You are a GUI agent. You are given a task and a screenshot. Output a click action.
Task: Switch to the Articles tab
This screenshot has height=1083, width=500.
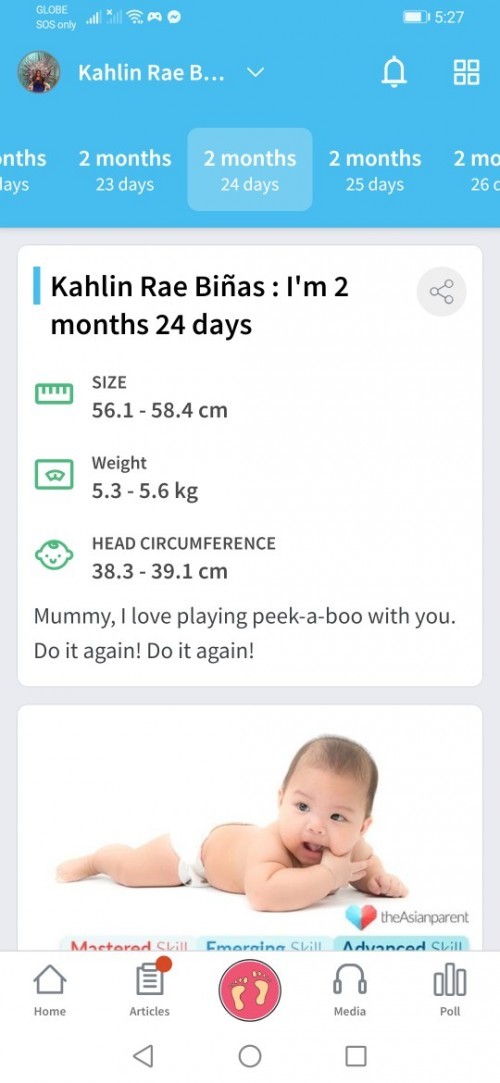pos(150,990)
